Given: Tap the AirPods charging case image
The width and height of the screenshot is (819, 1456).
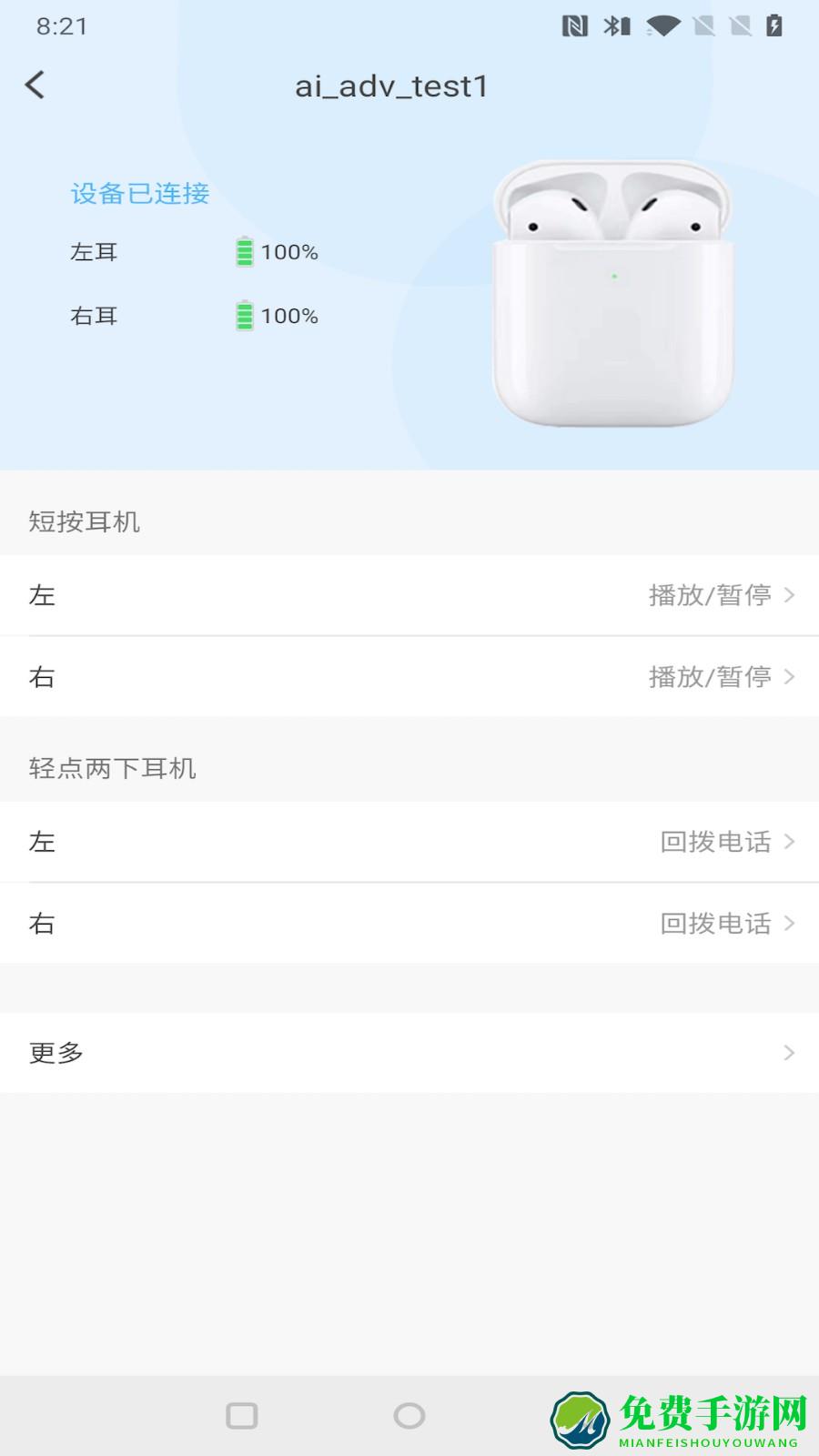Looking at the screenshot, I should [x=615, y=291].
